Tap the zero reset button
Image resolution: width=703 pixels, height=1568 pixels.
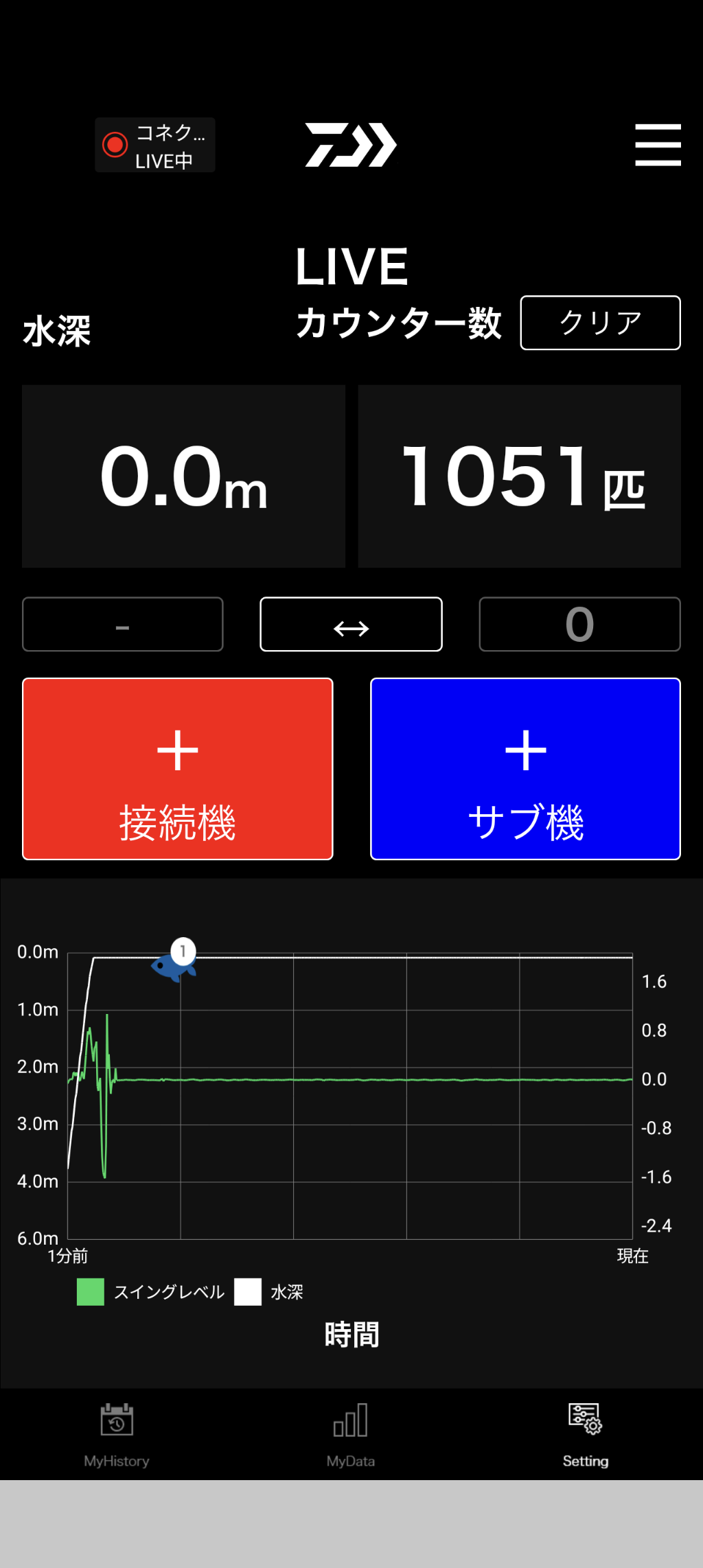(579, 624)
